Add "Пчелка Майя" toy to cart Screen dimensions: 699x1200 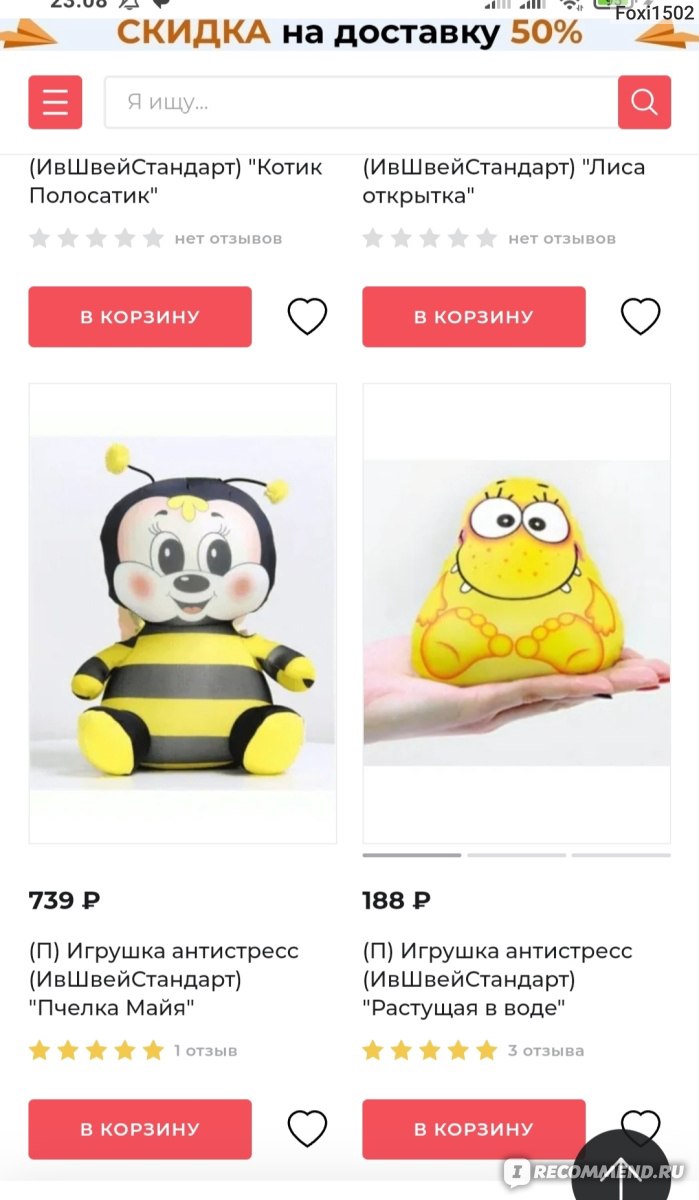(140, 1129)
